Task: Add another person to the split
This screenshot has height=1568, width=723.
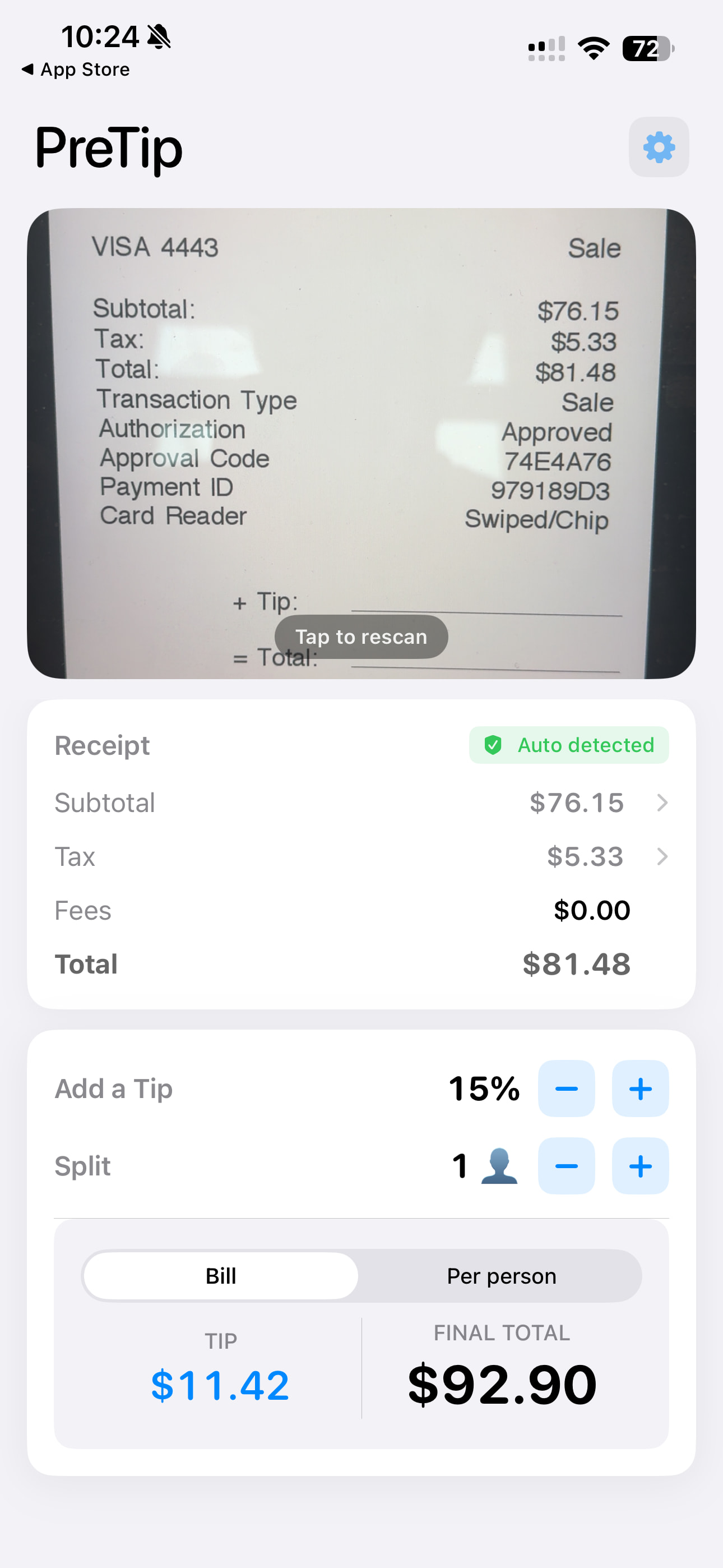Action: [x=639, y=1166]
